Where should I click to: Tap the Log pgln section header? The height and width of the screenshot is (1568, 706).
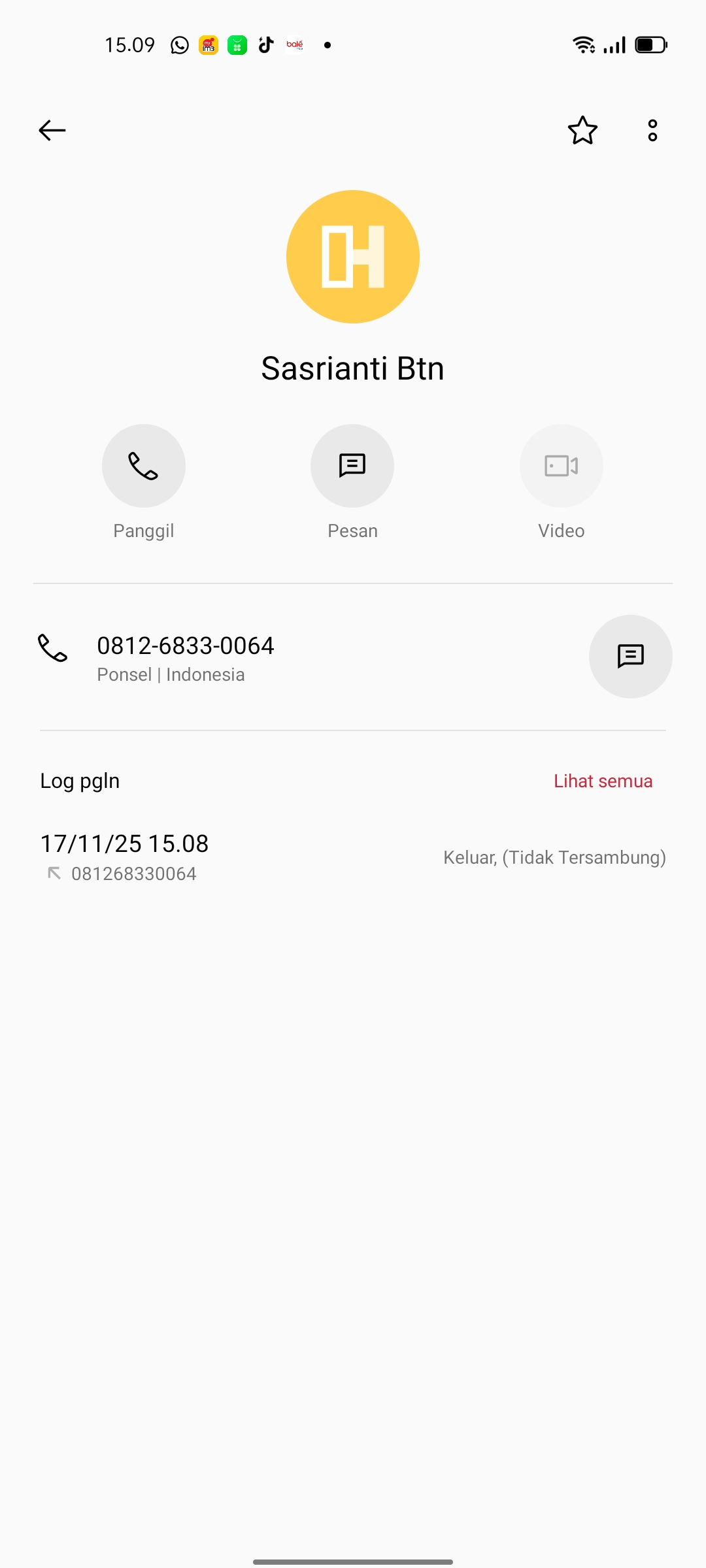pyautogui.click(x=79, y=780)
